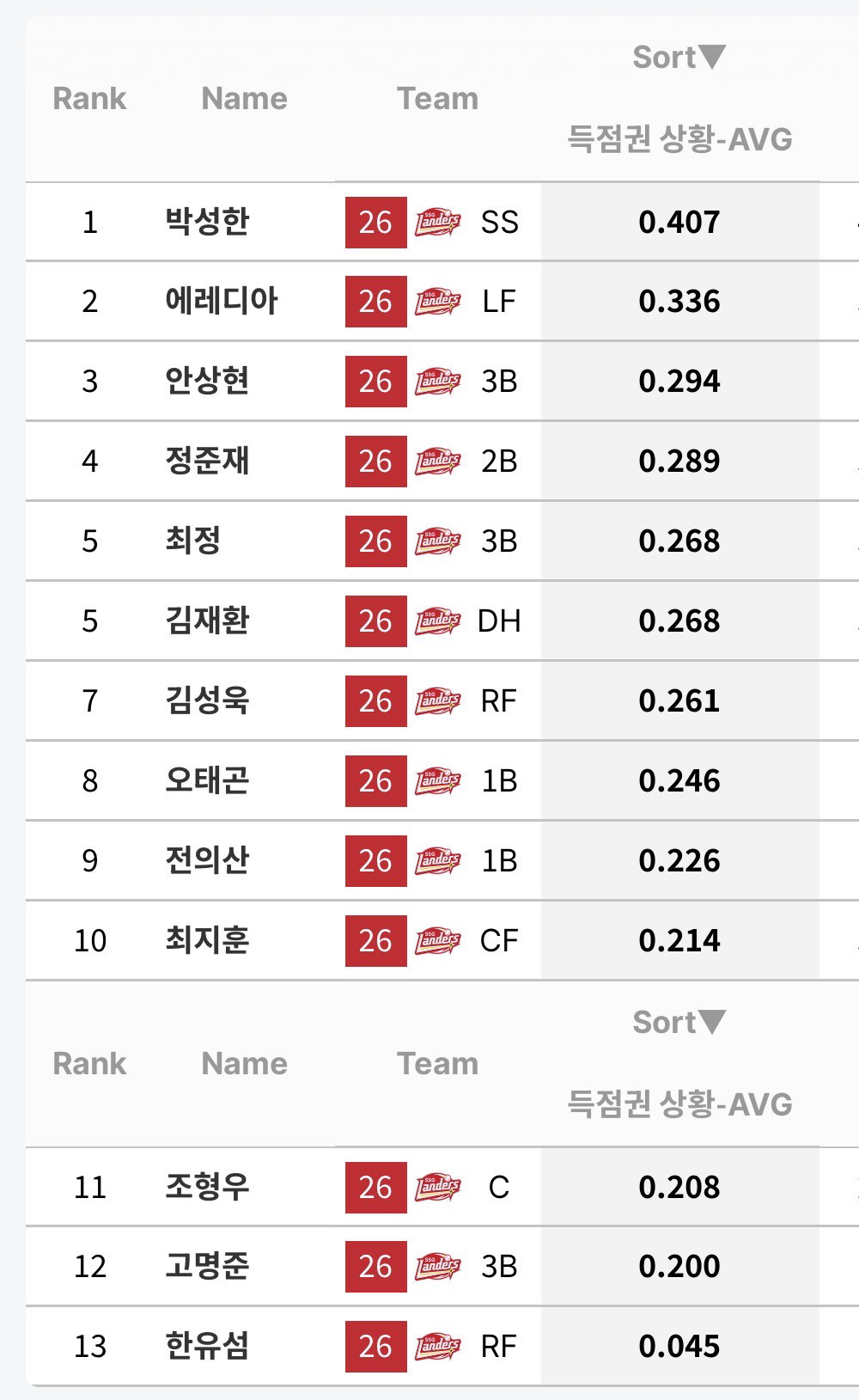The width and height of the screenshot is (859, 1400).
Task: Open 한유섬's player page
Action: pos(207,1346)
